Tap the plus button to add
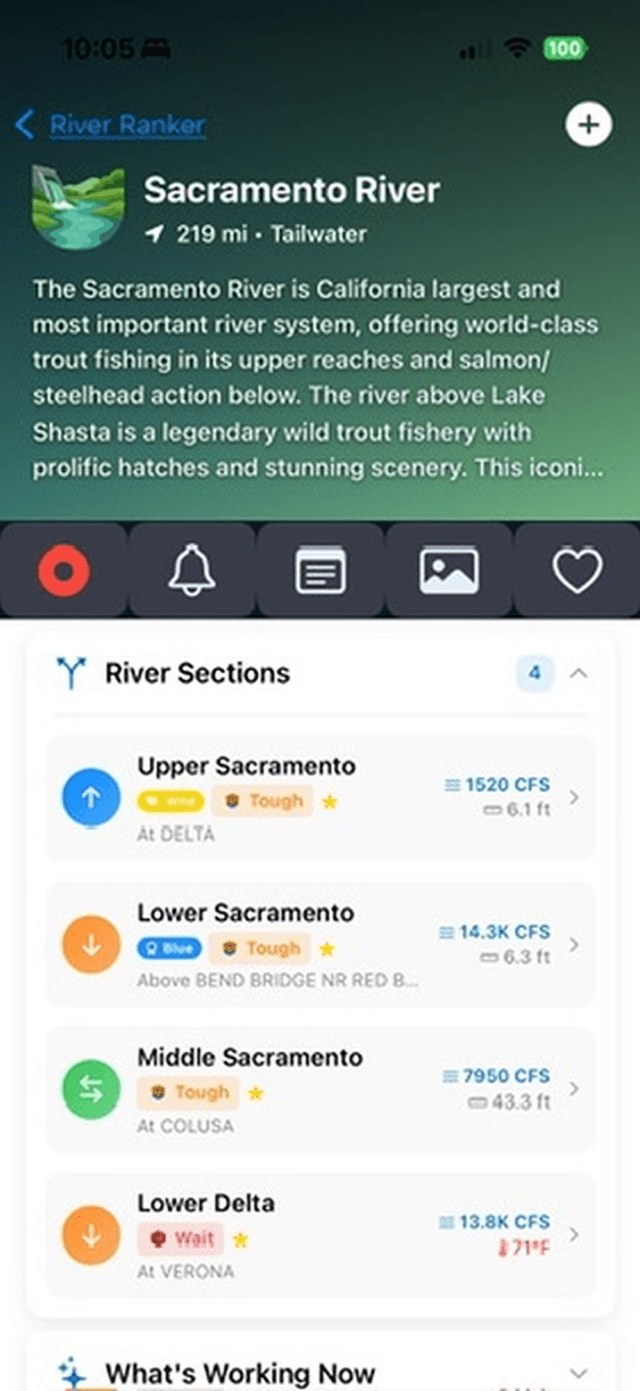Viewport: 640px width, 1391px height. pos(588,125)
